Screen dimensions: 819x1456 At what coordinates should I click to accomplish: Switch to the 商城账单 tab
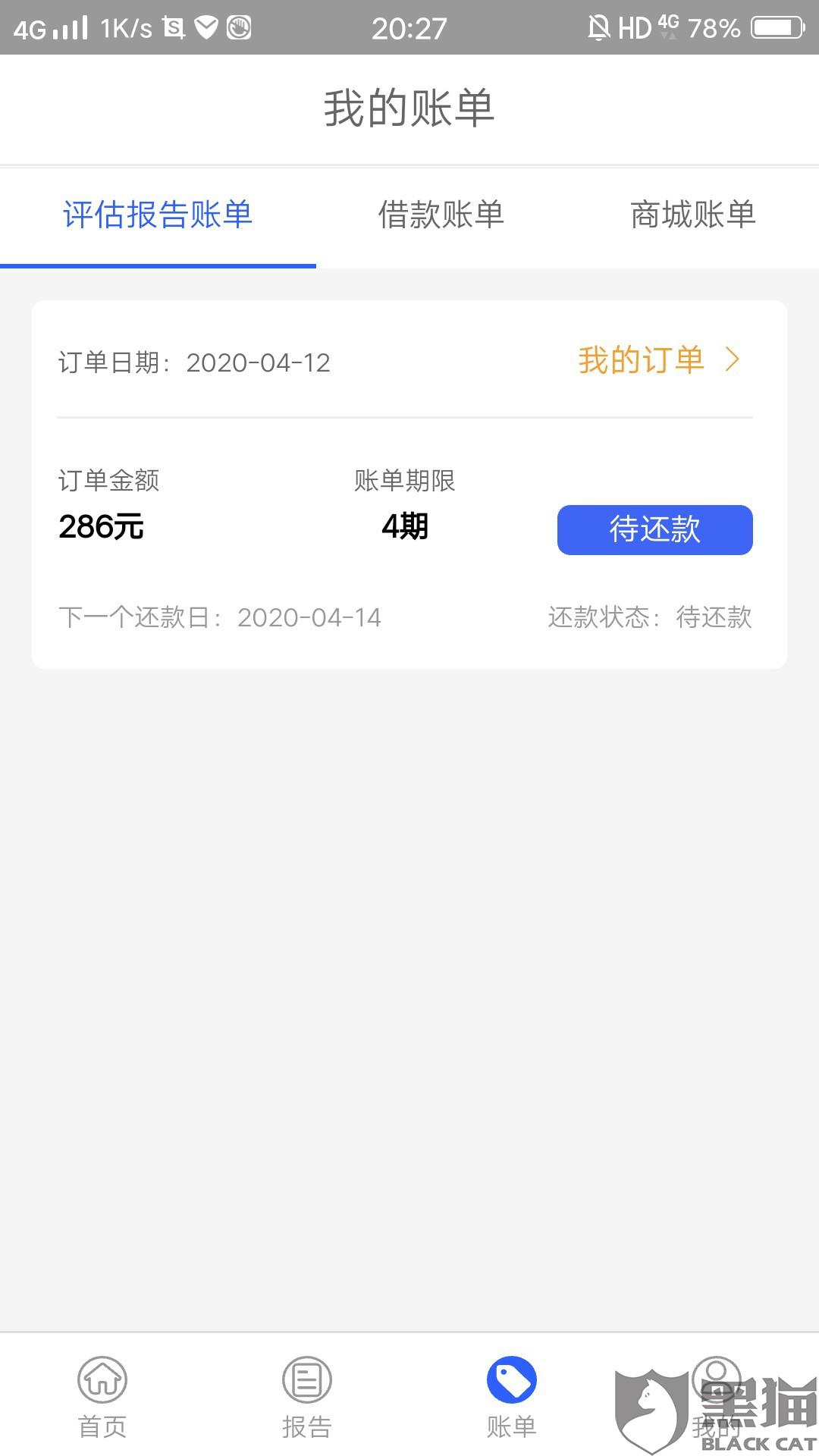click(692, 215)
